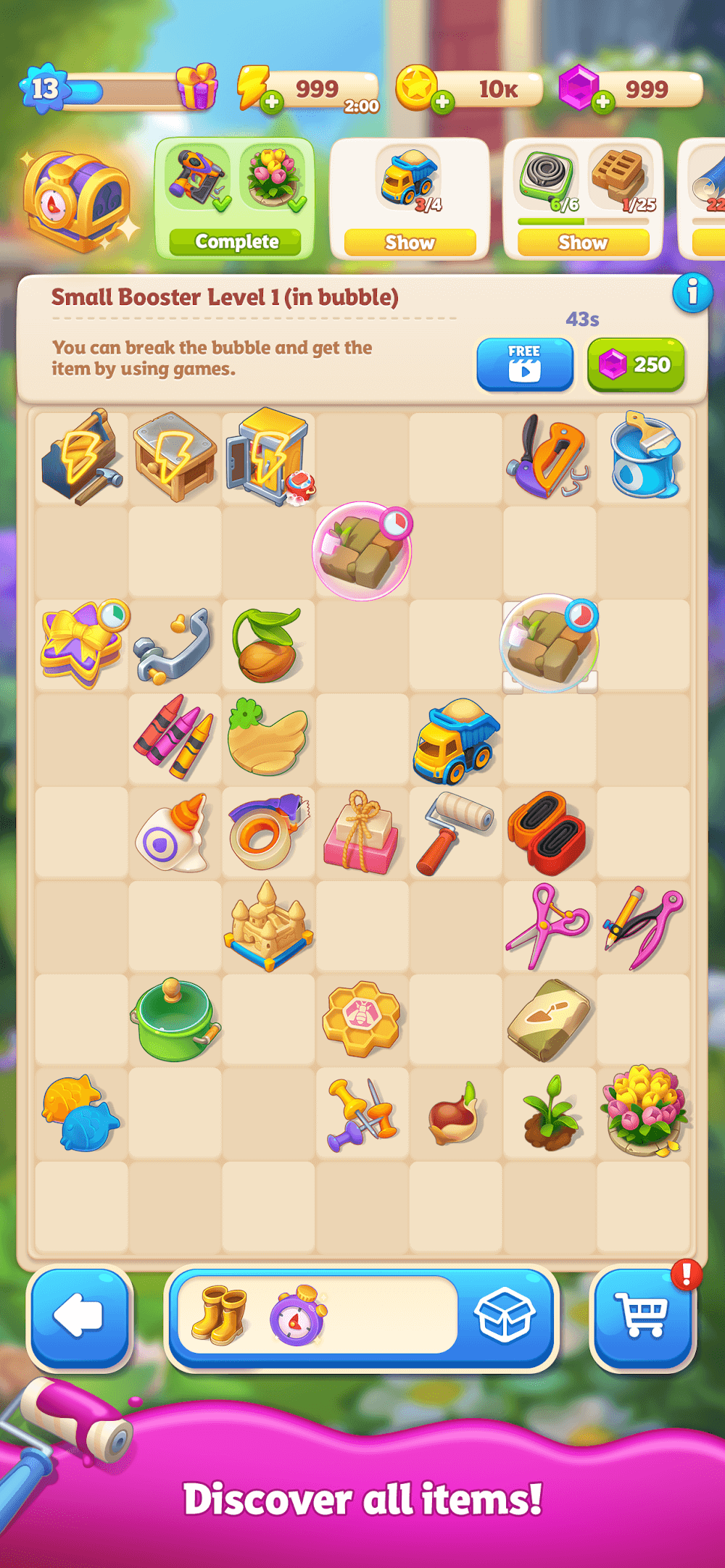Go back with the blue arrow button

(x=80, y=1317)
